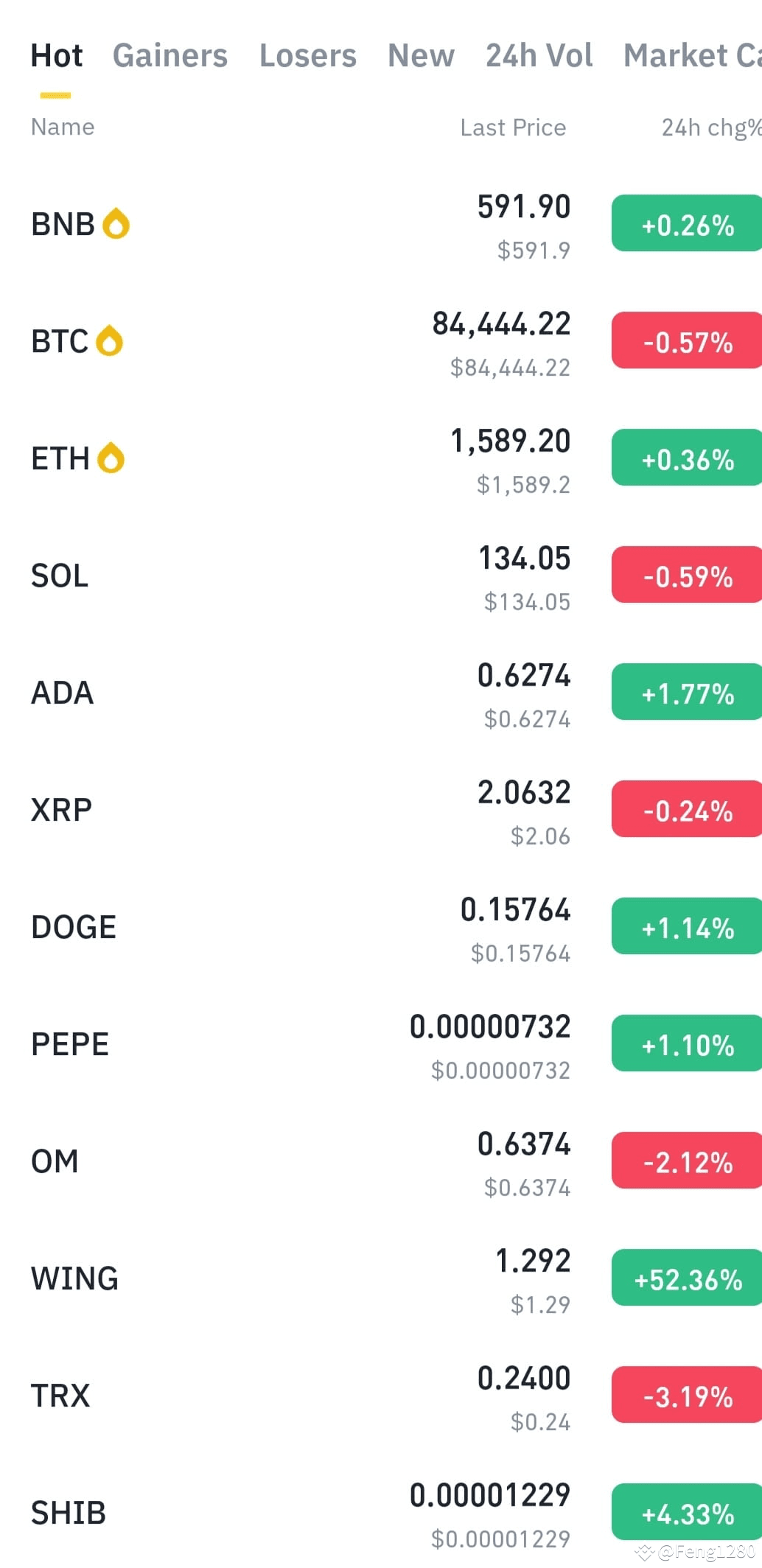Switch to the Gainers tab
The width and height of the screenshot is (762, 1568).
point(170,56)
